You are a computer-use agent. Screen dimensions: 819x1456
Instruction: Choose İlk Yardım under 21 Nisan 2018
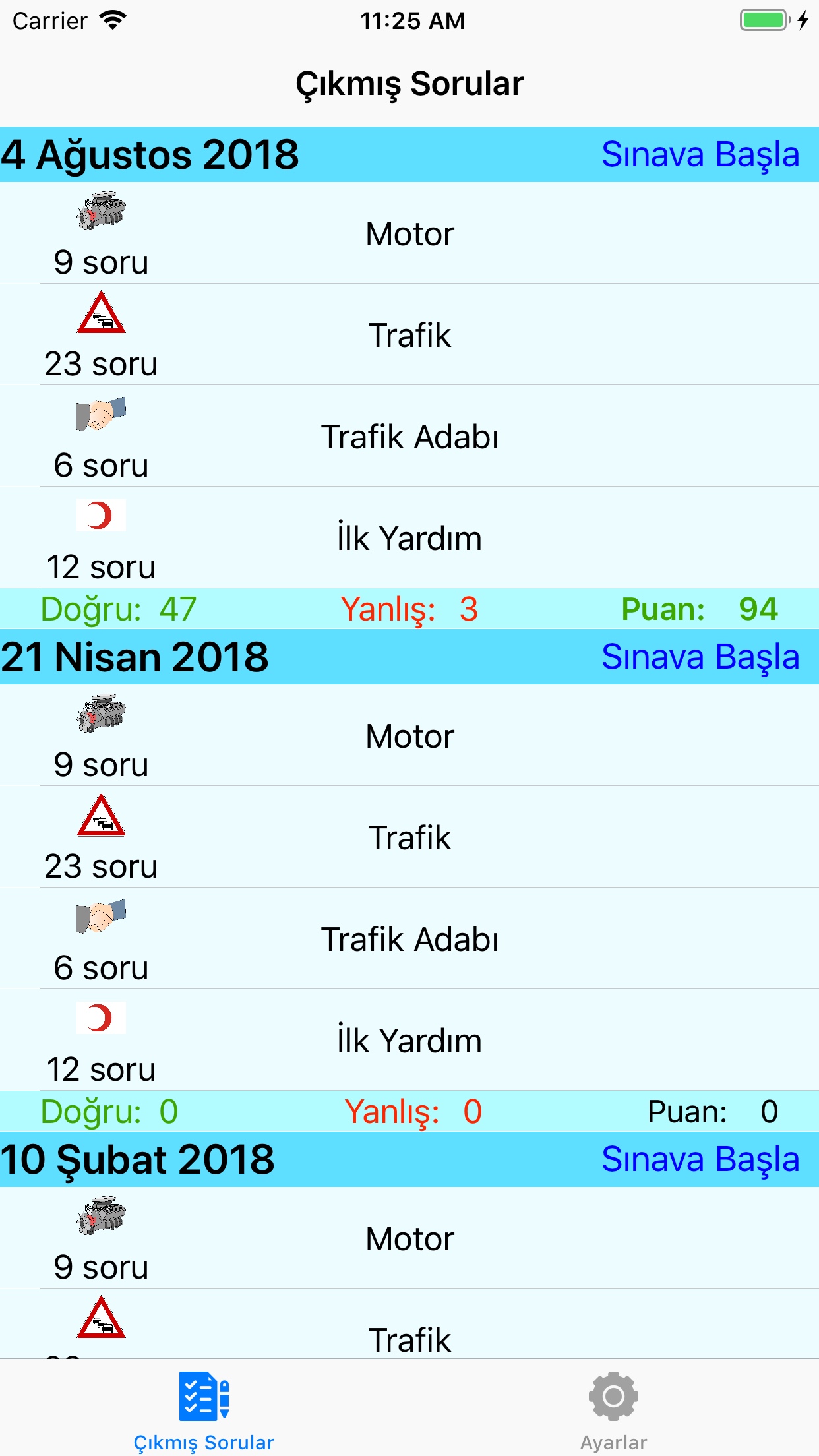coord(409,1041)
